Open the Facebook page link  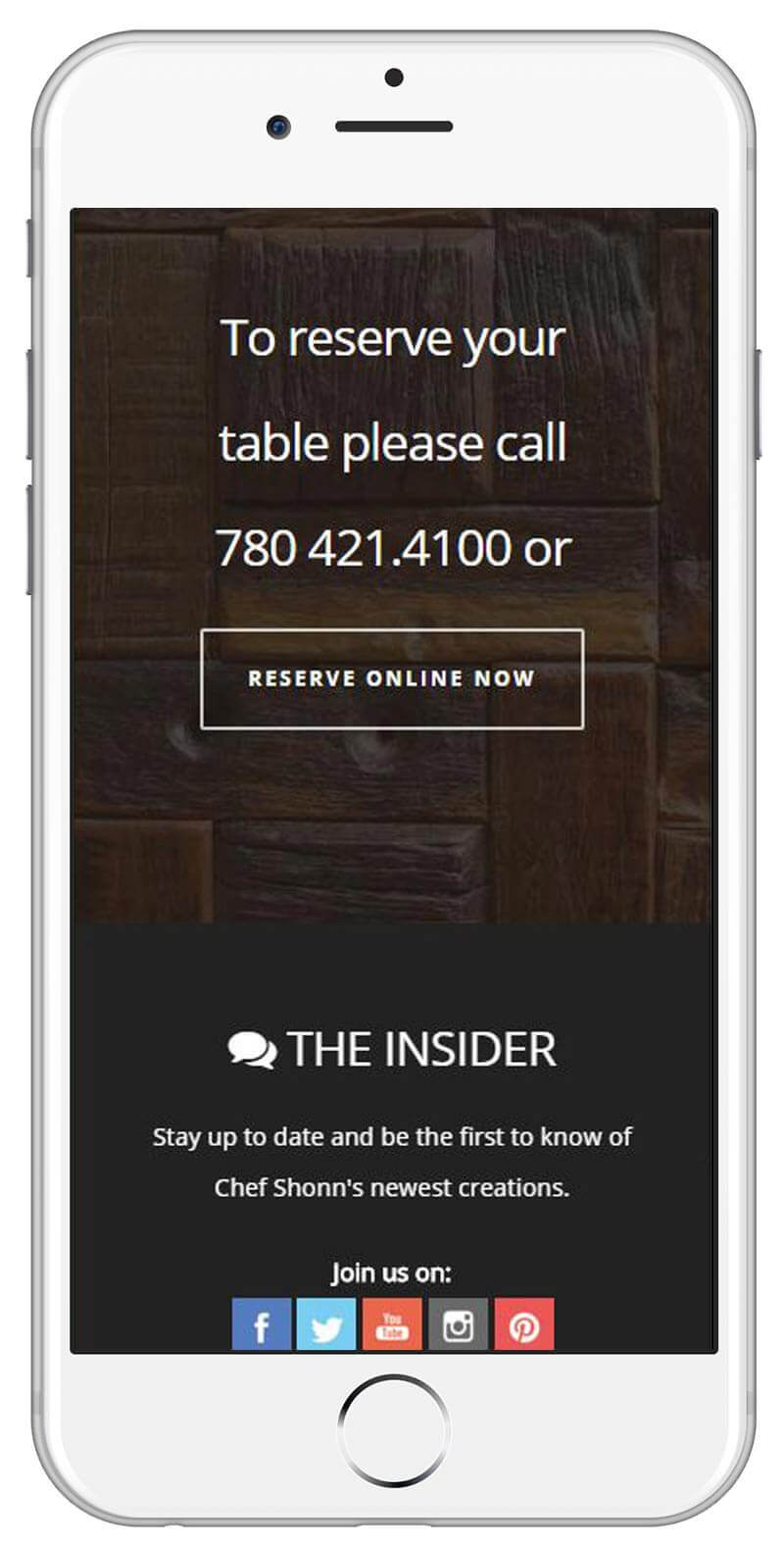[262, 1324]
